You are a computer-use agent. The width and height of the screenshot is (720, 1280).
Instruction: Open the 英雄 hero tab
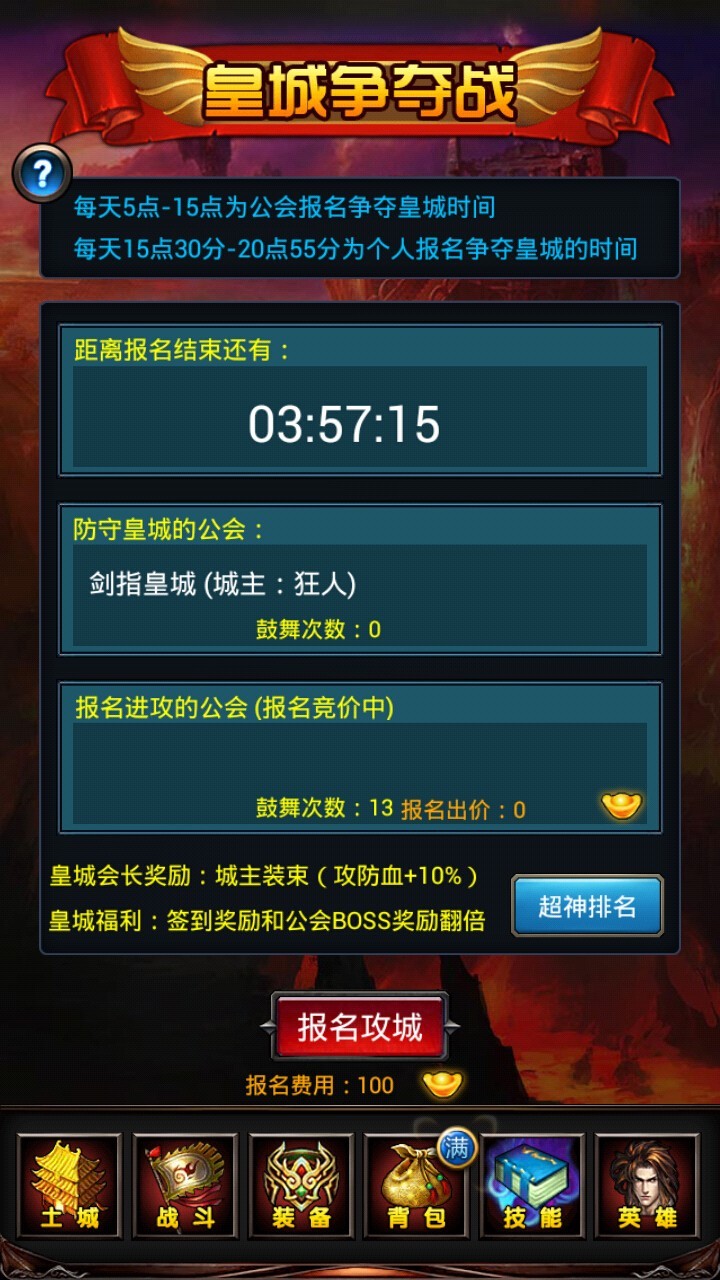[x=647, y=1186]
